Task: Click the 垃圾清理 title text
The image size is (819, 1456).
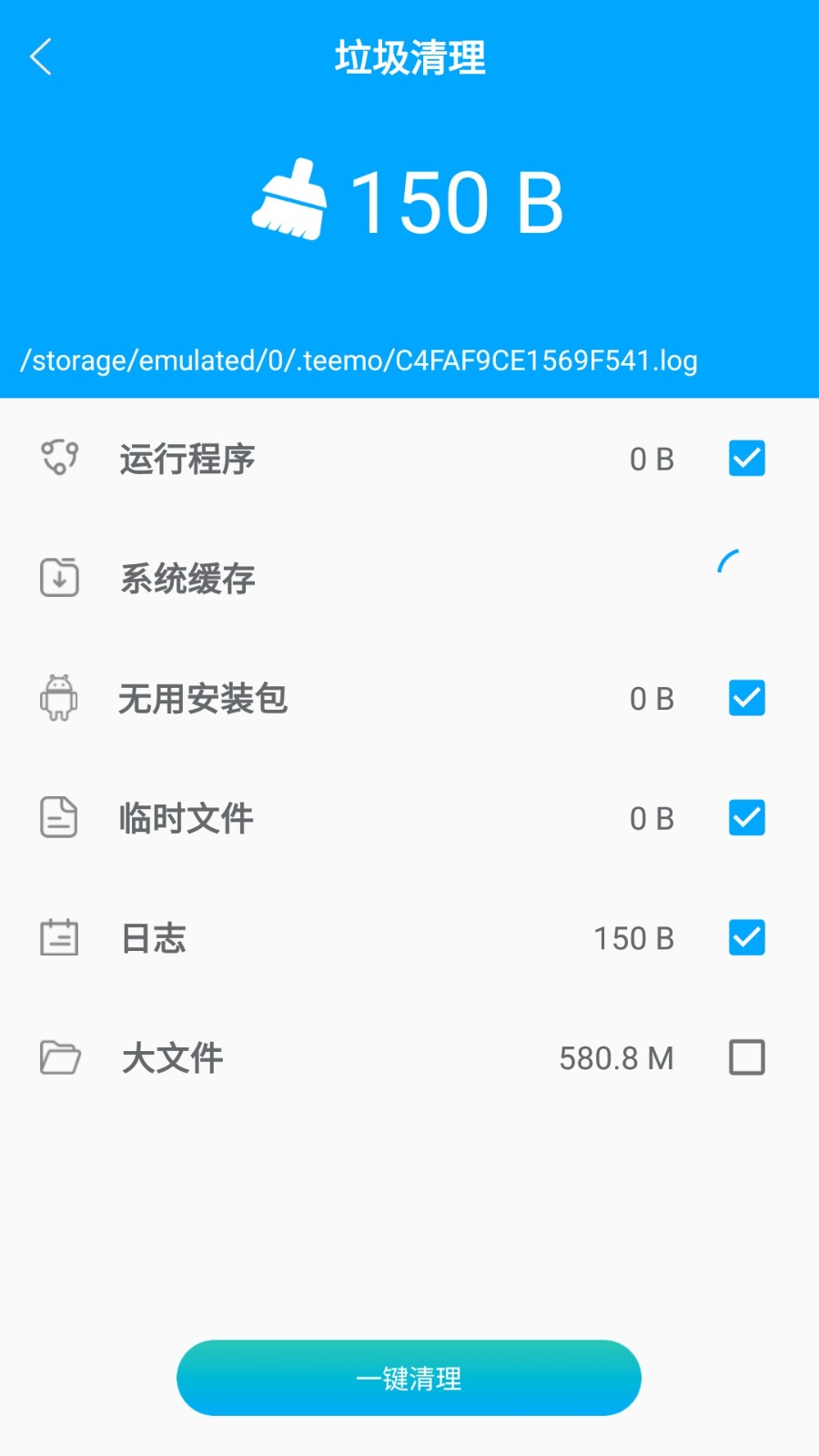Action: [x=409, y=58]
